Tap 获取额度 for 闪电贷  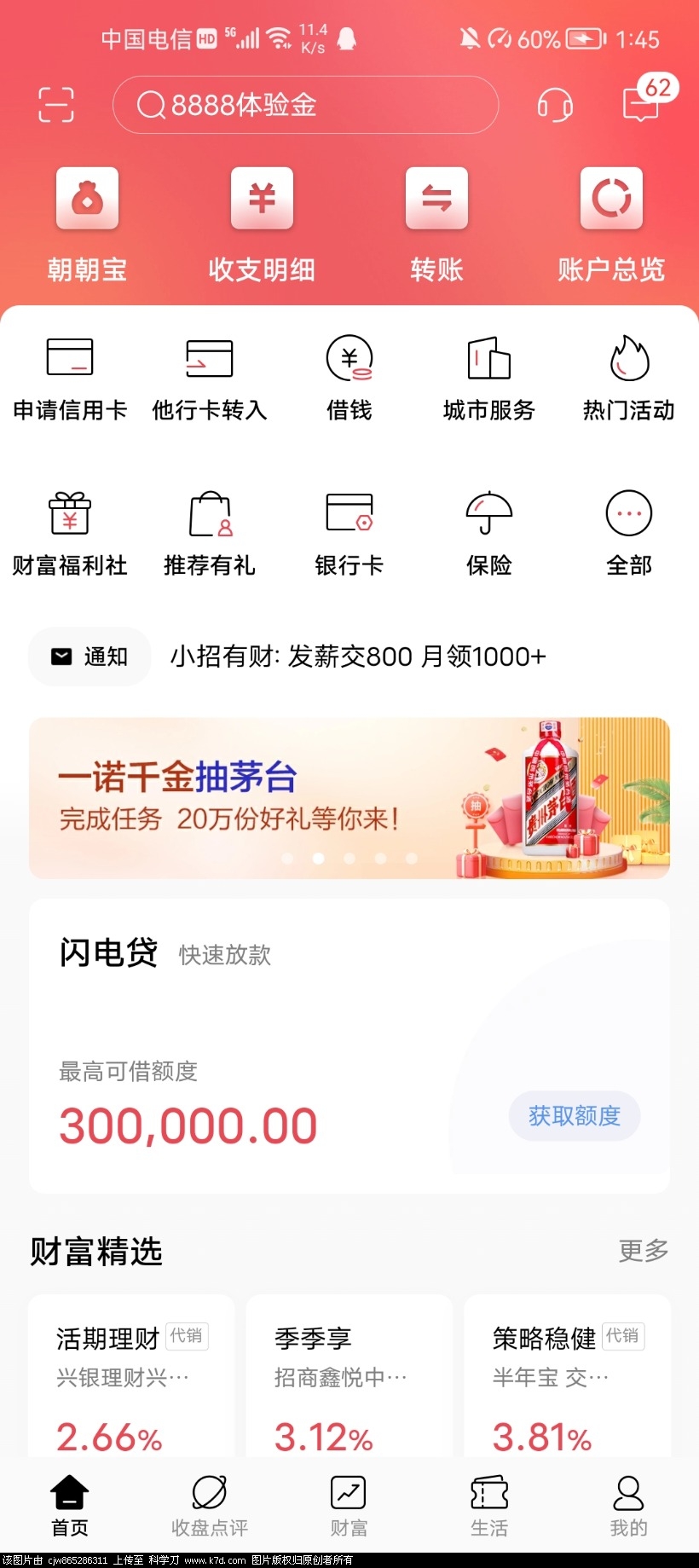point(574,1115)
